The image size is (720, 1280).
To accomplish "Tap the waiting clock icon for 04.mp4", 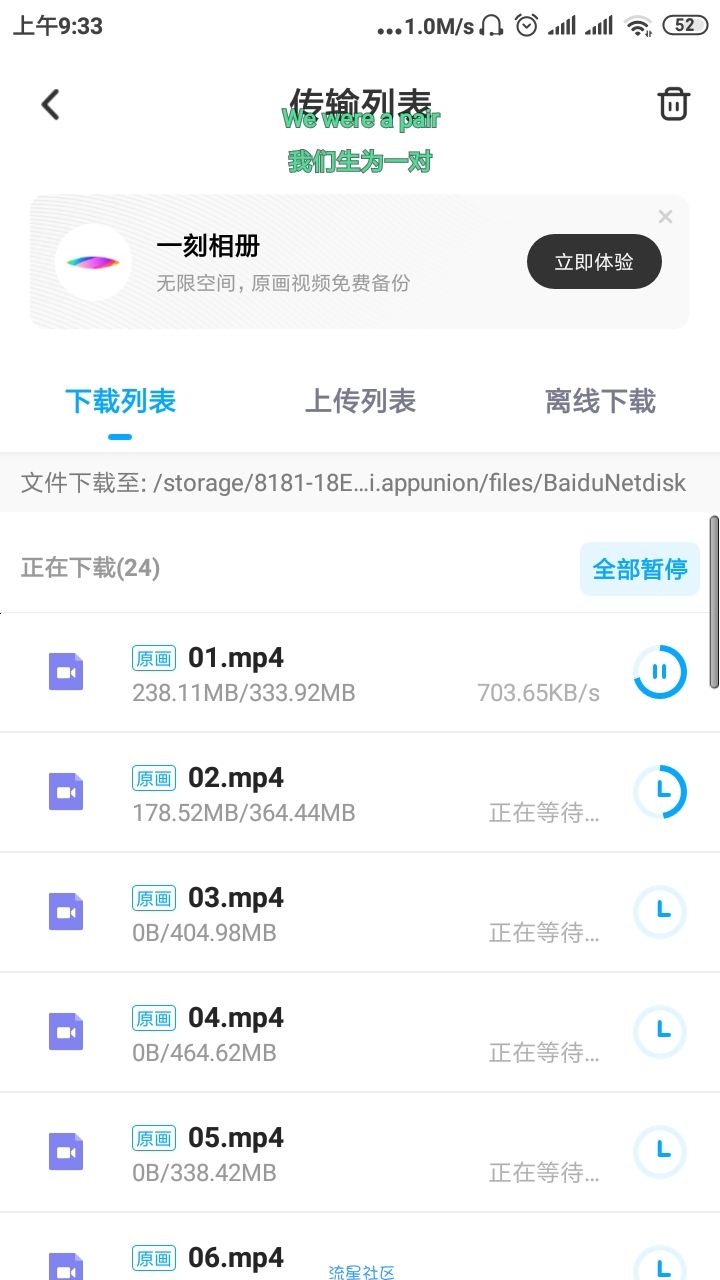I will click(660, 1032).
